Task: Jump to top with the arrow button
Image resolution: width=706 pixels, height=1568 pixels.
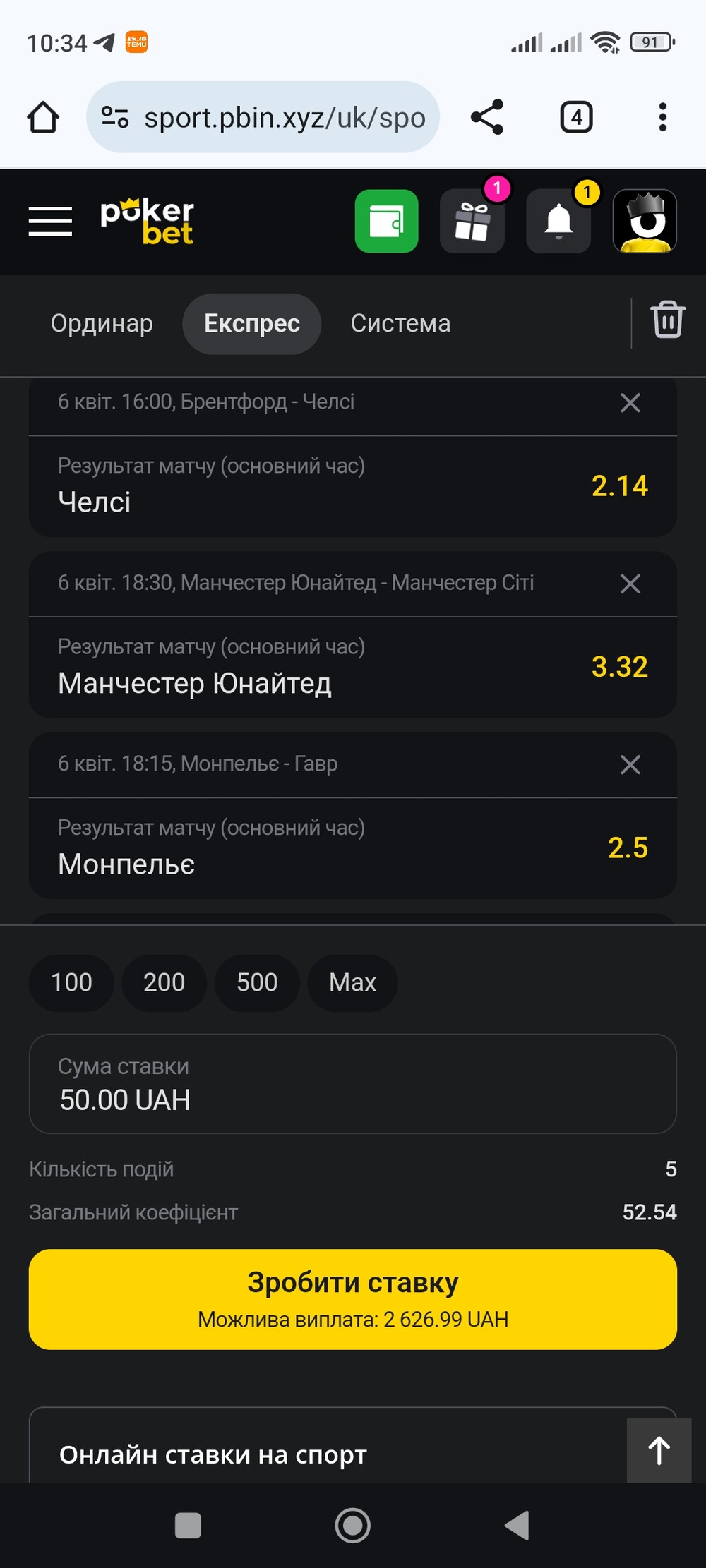Action: coord(659,1451)
